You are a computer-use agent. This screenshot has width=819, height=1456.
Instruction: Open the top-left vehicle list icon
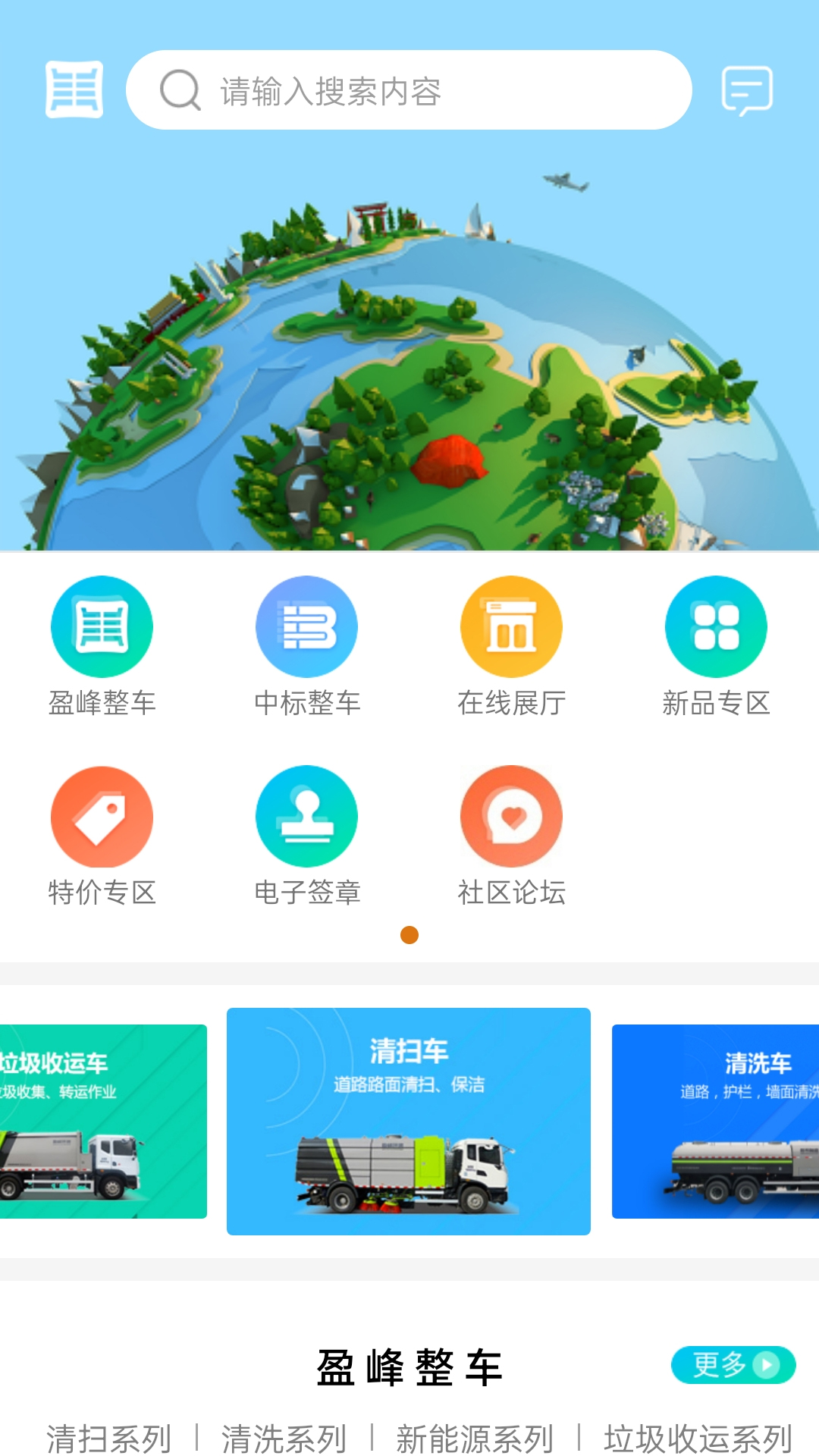tap(74, 89)
